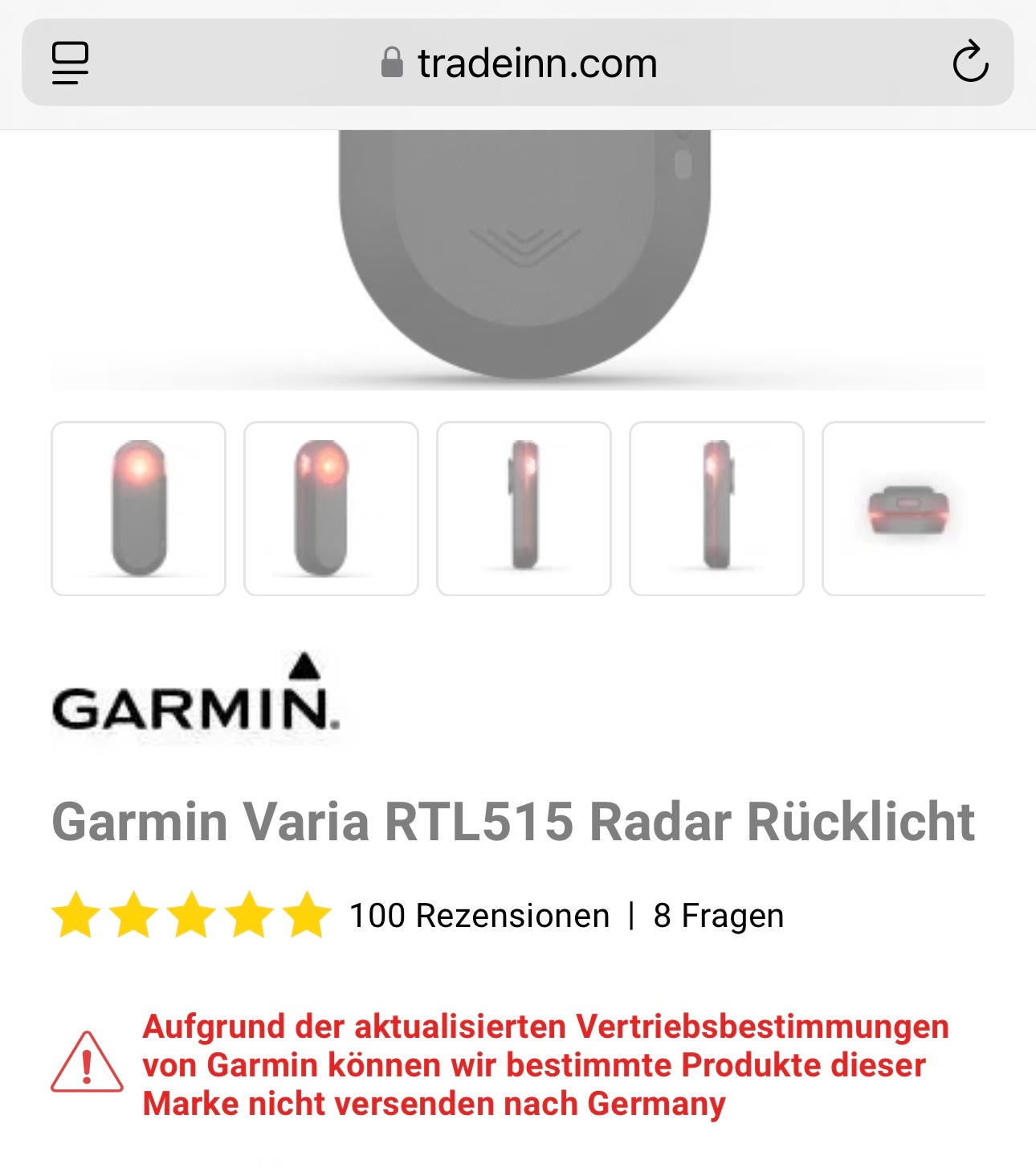Select the second angled-view product thumbnail
Screen dimensions: 1036x1168
(x=331, y=508)
